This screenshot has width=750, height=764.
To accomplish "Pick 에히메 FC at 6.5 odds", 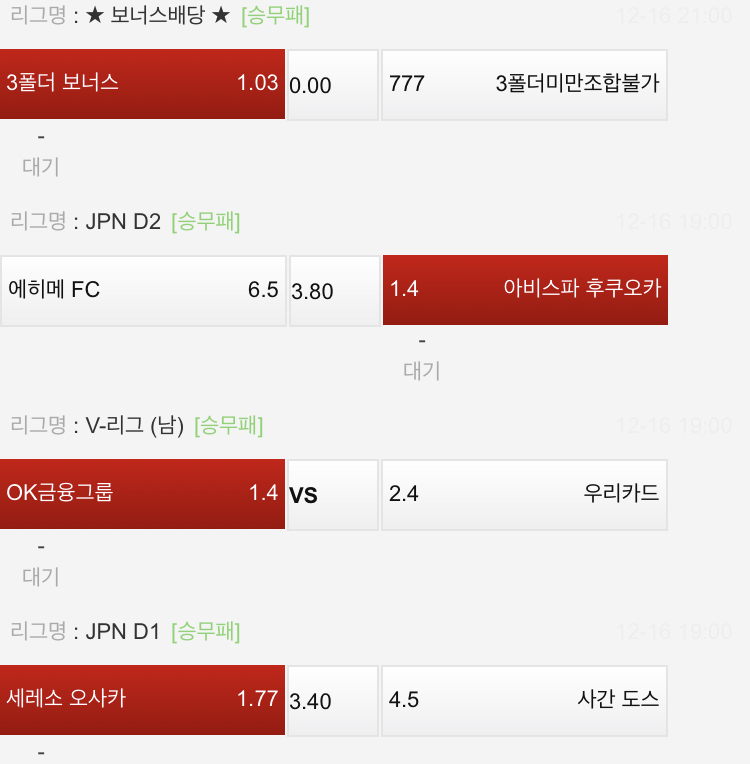I will pos(142,290).
